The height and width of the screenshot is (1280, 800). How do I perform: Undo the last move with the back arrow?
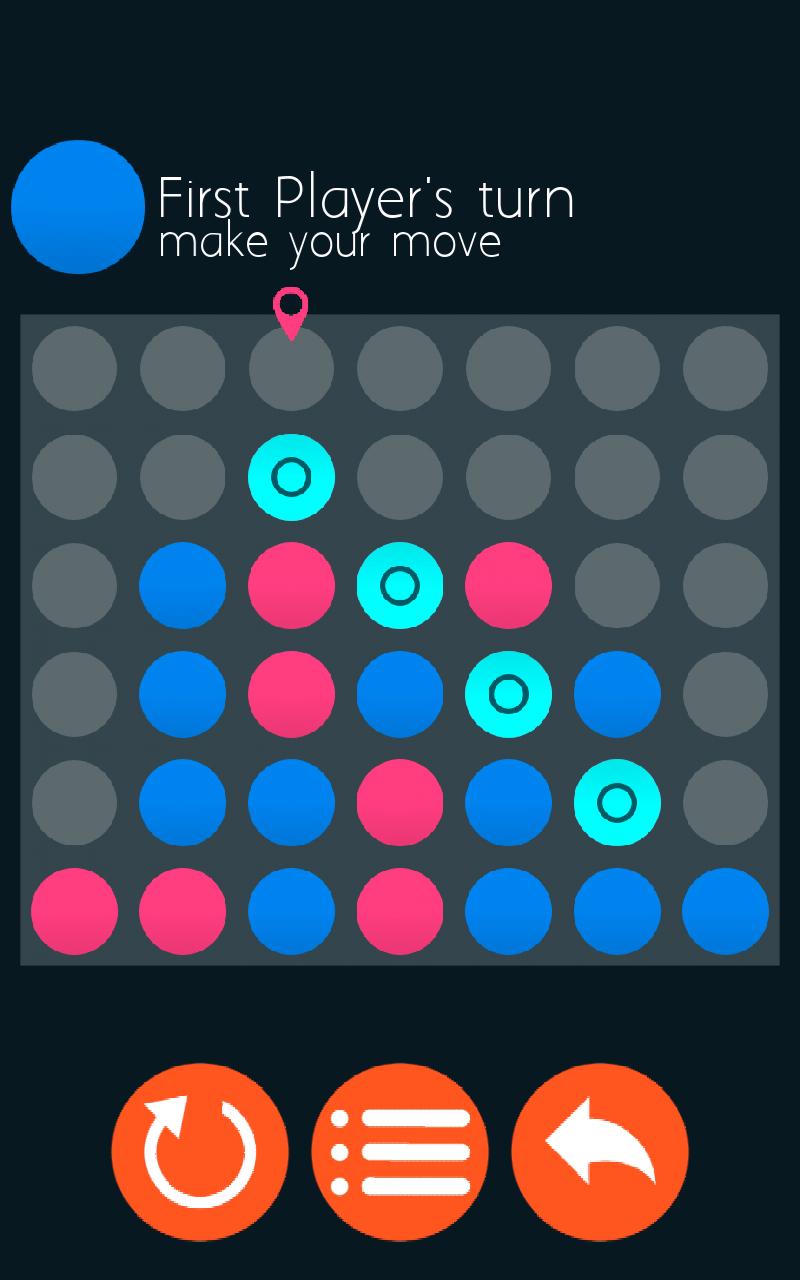pos(600,1151)
